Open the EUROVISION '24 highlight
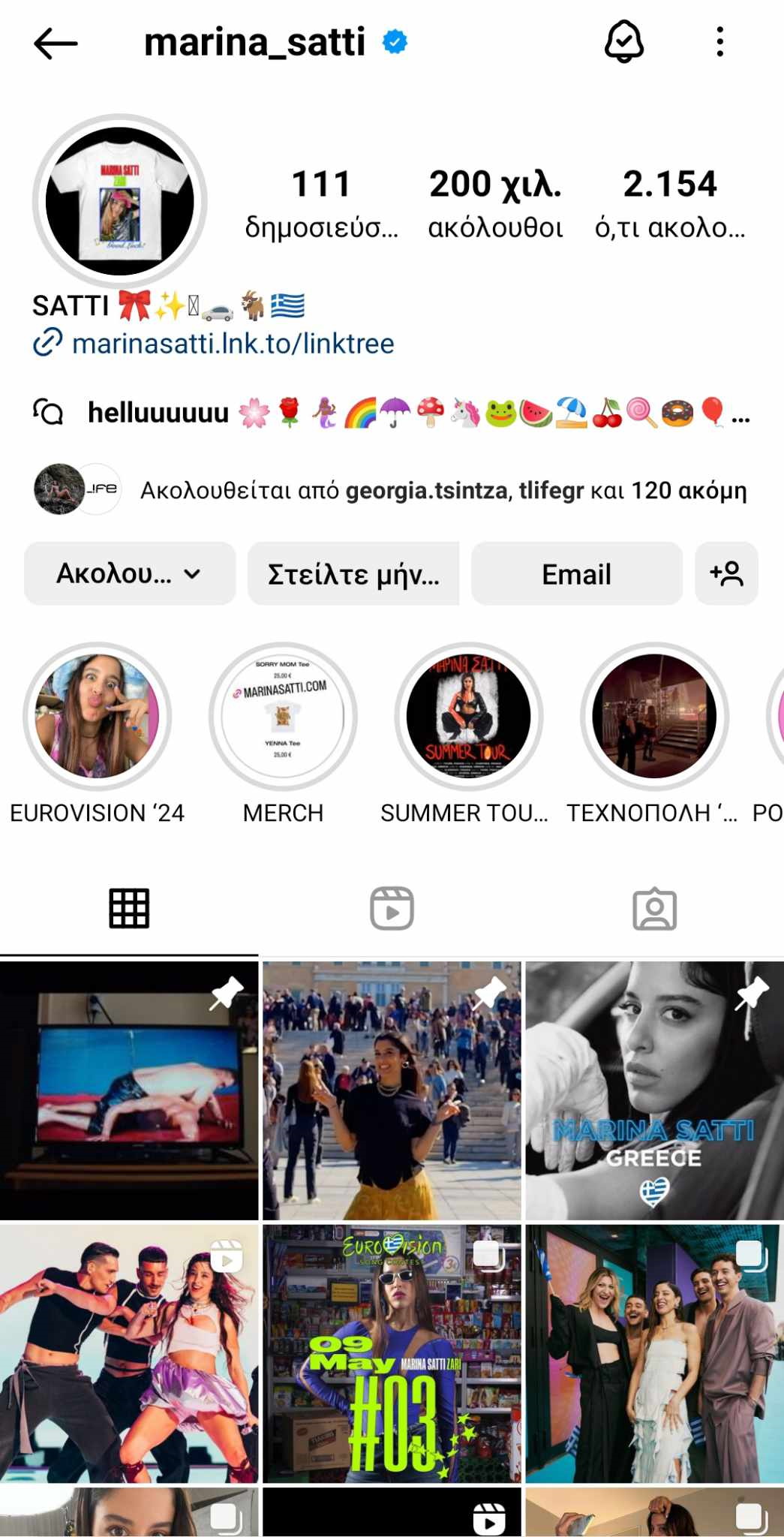The width and height of the screenshot is (784, 1537). [98, 717]
